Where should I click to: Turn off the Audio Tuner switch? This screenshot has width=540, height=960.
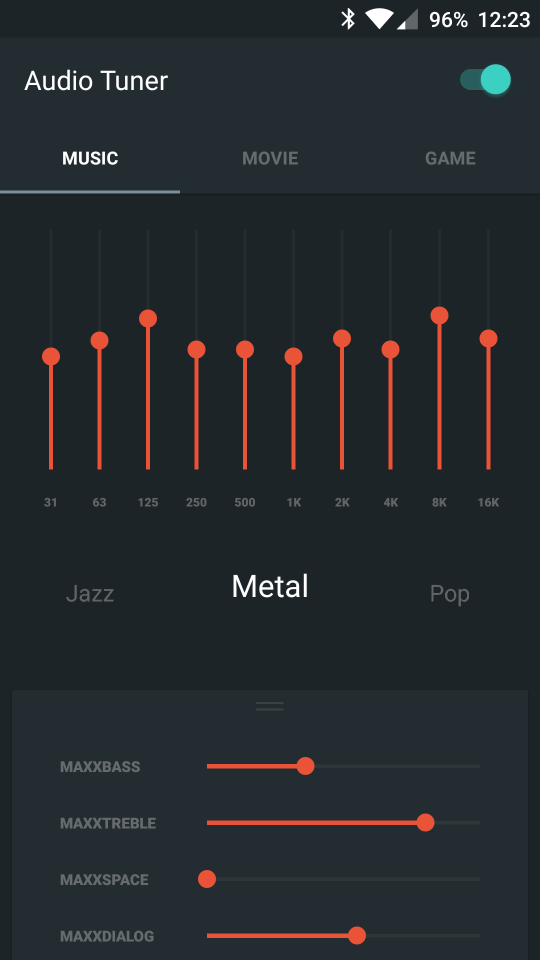coord(486,80)
